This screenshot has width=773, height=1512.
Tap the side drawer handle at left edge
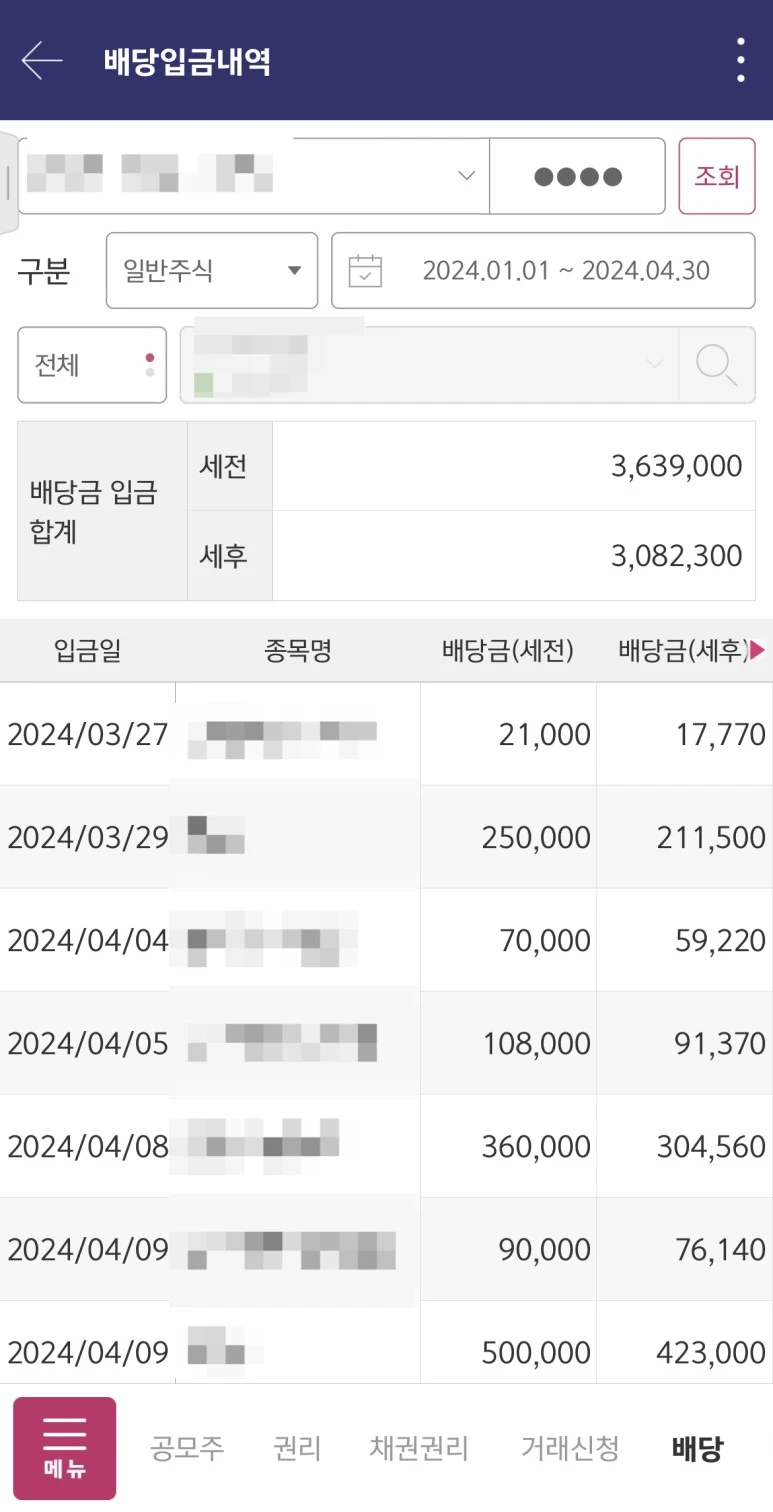click(8, 182)
